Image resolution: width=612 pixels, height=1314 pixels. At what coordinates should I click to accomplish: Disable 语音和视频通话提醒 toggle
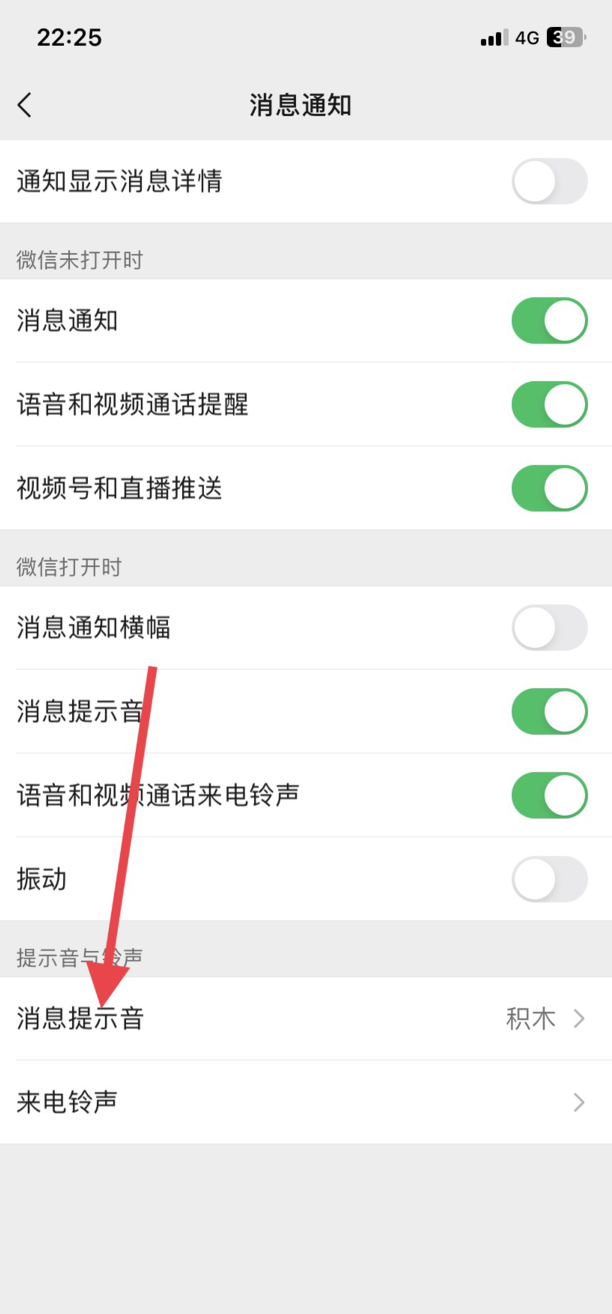click(549, 405)
